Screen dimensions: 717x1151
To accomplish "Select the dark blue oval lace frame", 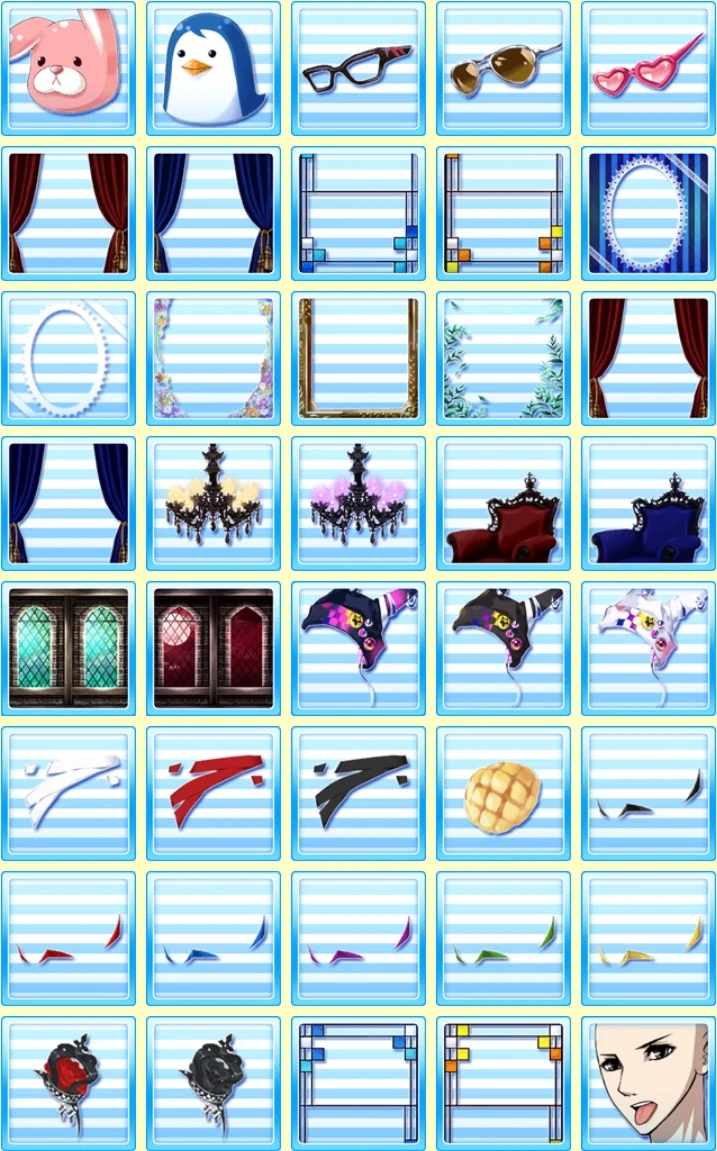I will pyautogui.click(x=648, y=213).
